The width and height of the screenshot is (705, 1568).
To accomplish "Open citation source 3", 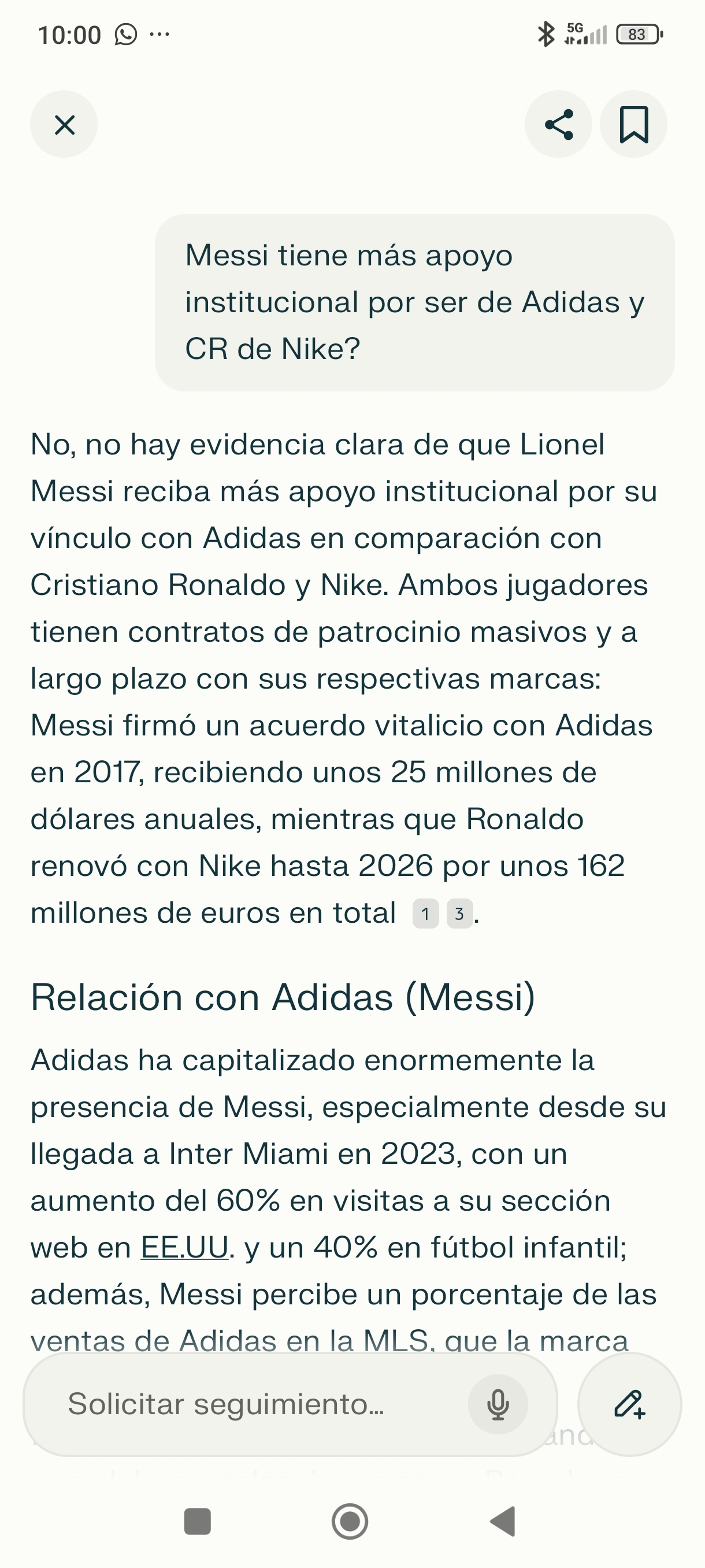I will tap(459, 914).
